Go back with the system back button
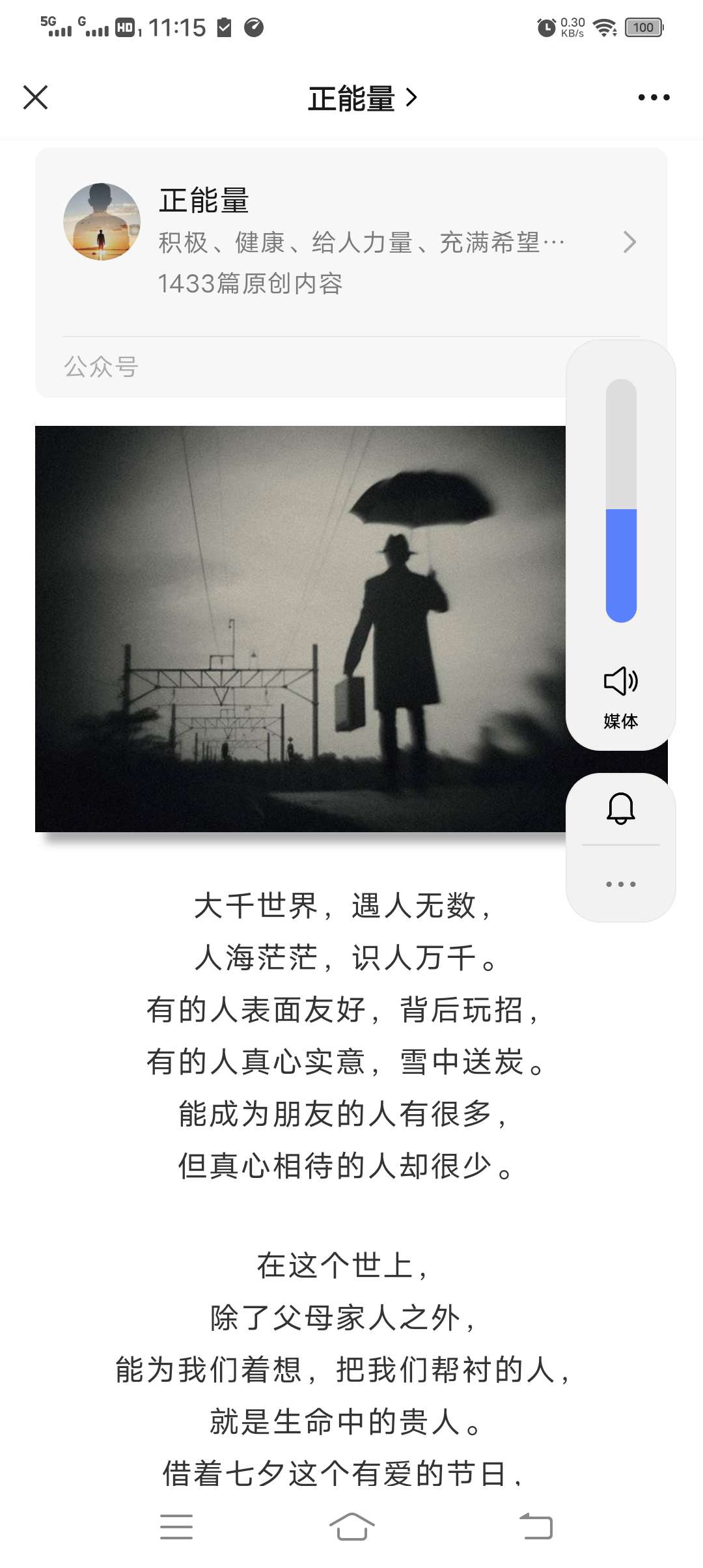The height and width of the screenshot is (1568, 703). (x=536, y=1526)
